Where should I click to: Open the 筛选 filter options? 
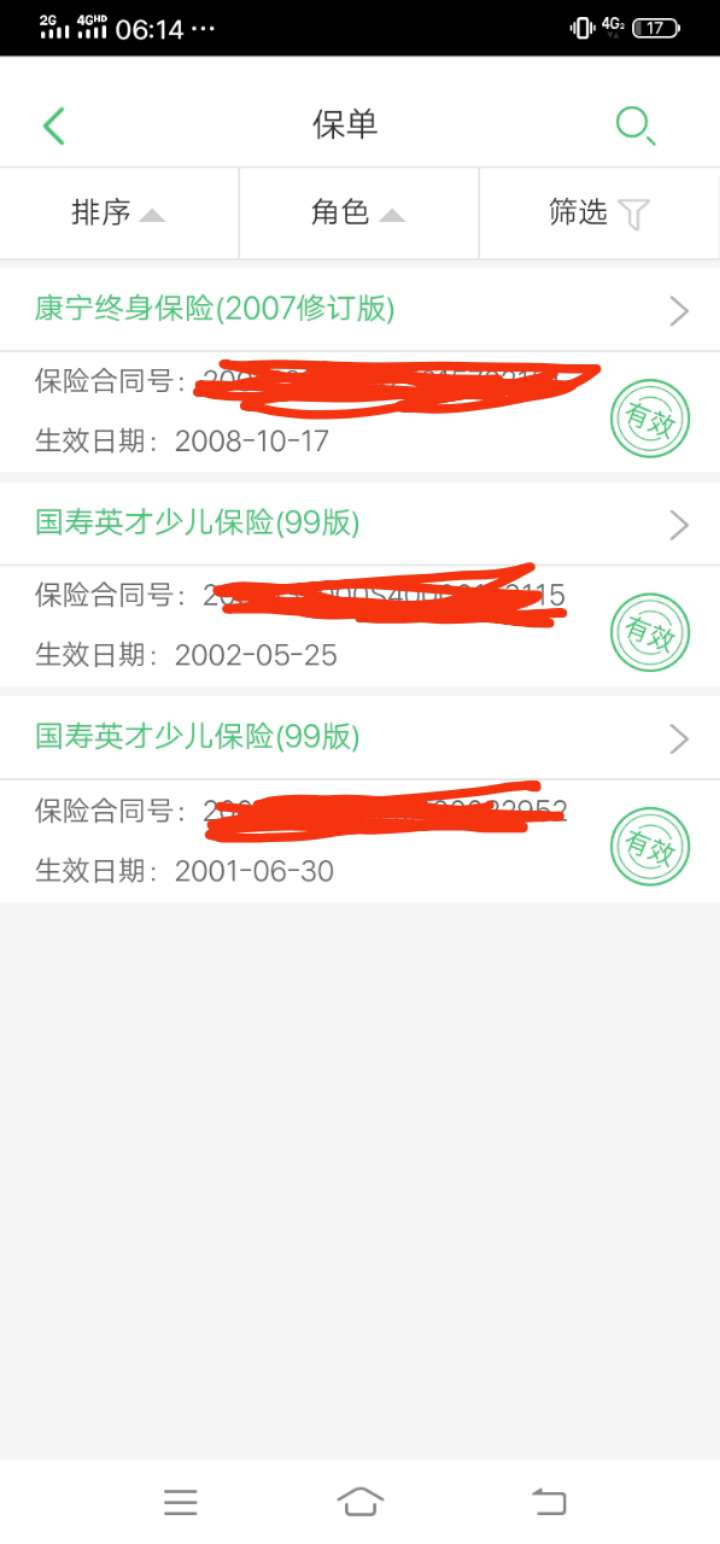click(x=600, y=213)
